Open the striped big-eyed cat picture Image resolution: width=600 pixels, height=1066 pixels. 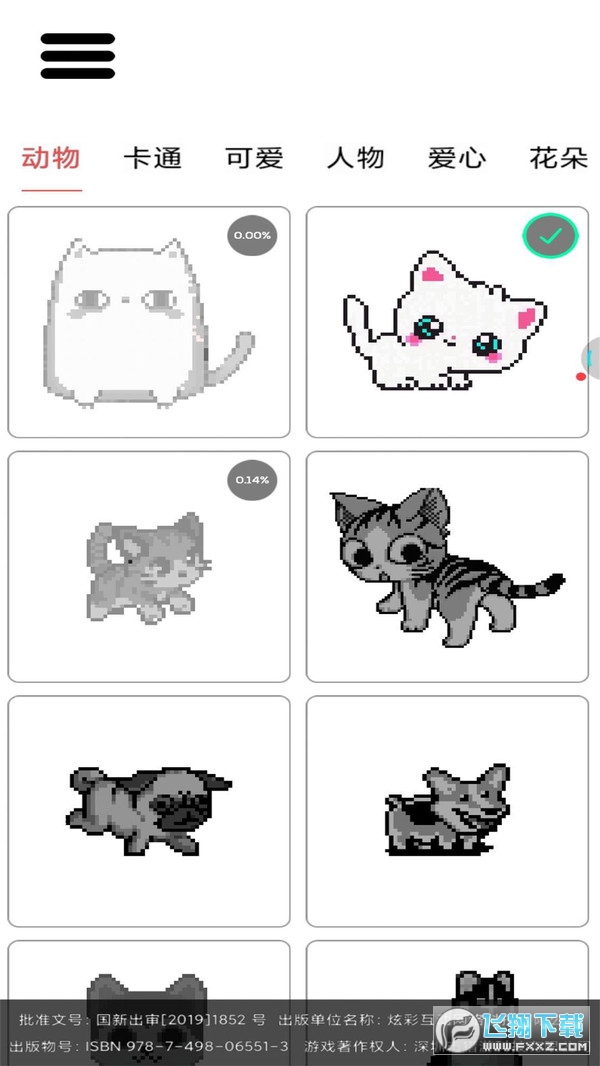point(447,567)
